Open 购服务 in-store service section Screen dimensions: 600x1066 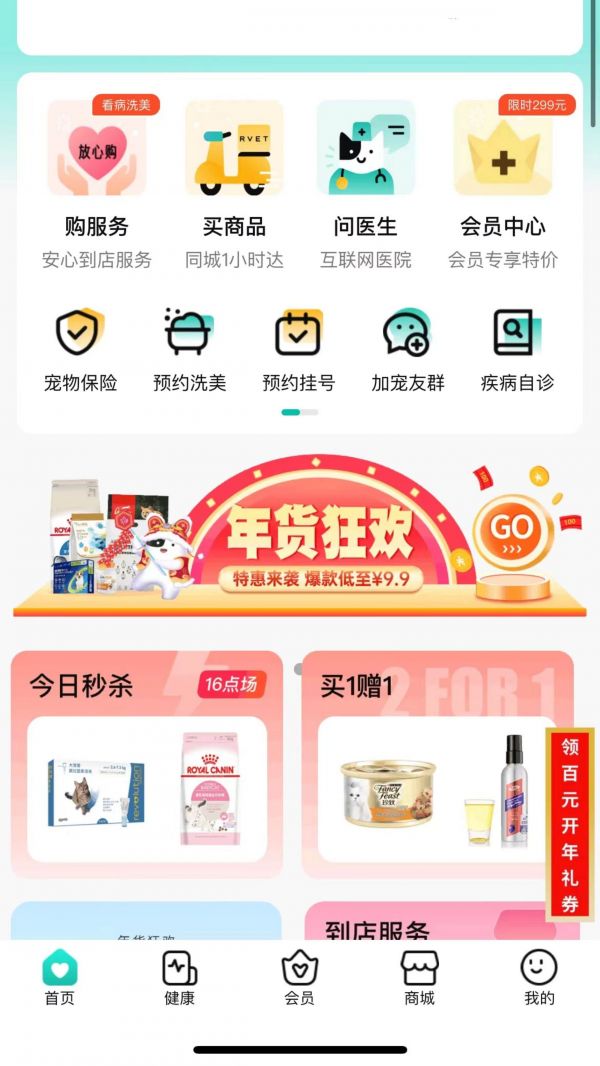click(x=97, y=185)
